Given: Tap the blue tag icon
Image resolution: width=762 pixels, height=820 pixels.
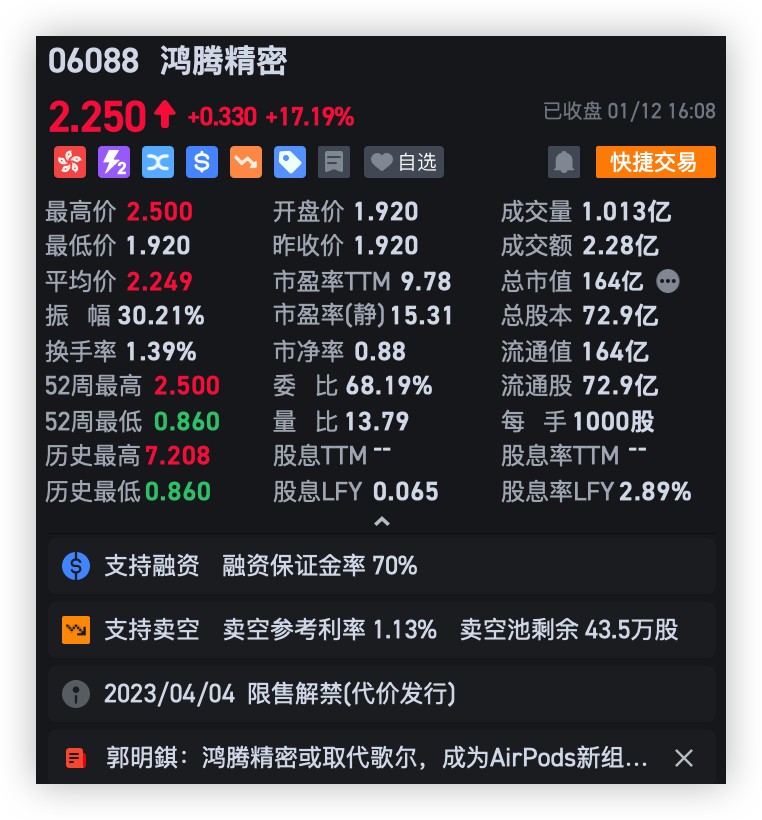Looking at the screenshot, I should (289, 162).
